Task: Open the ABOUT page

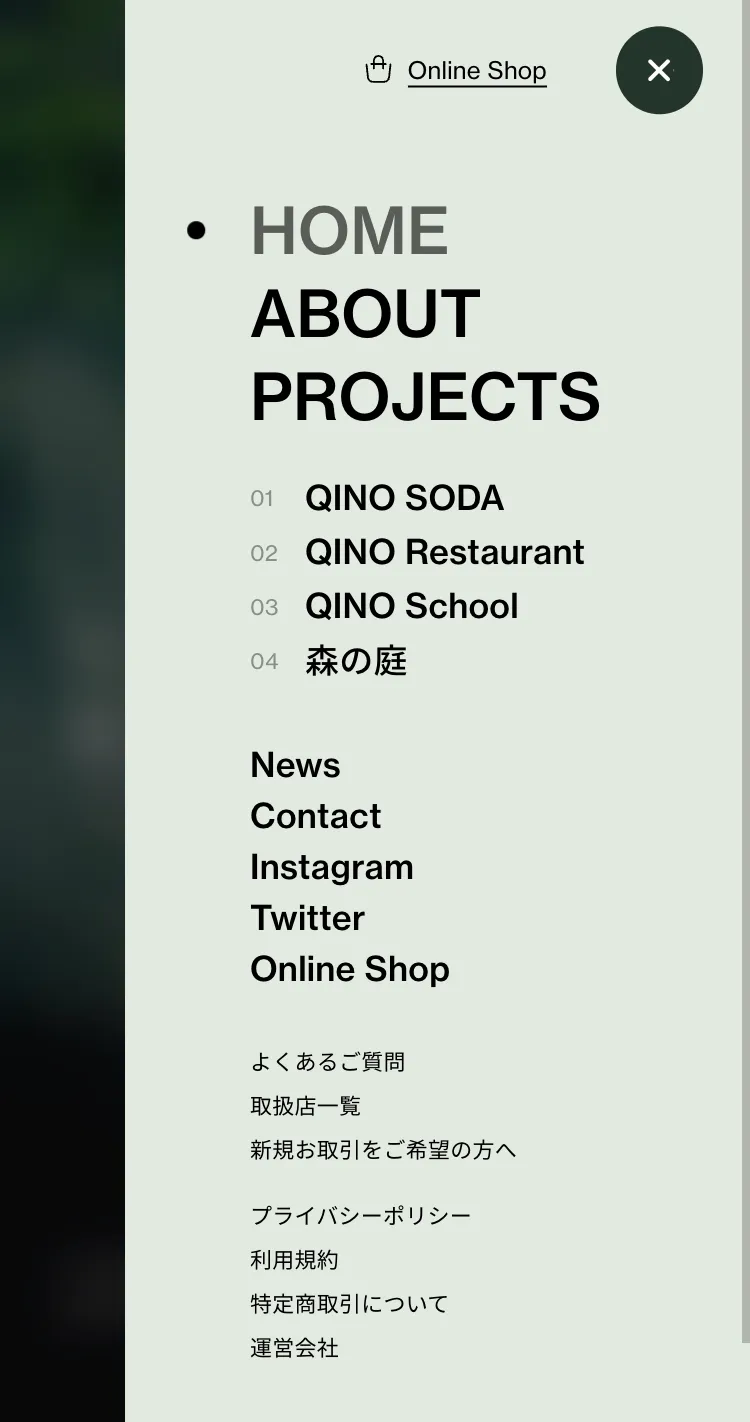Action: click(366, 313)
